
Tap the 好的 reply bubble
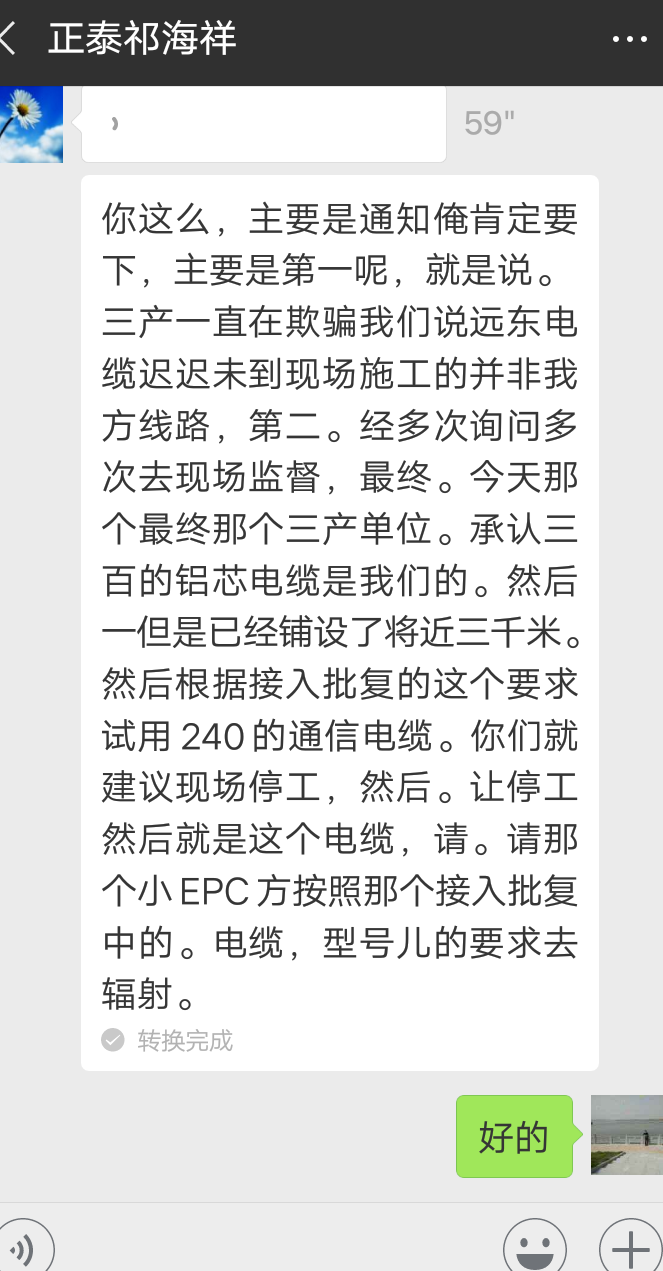click(x=515, y=1136)
